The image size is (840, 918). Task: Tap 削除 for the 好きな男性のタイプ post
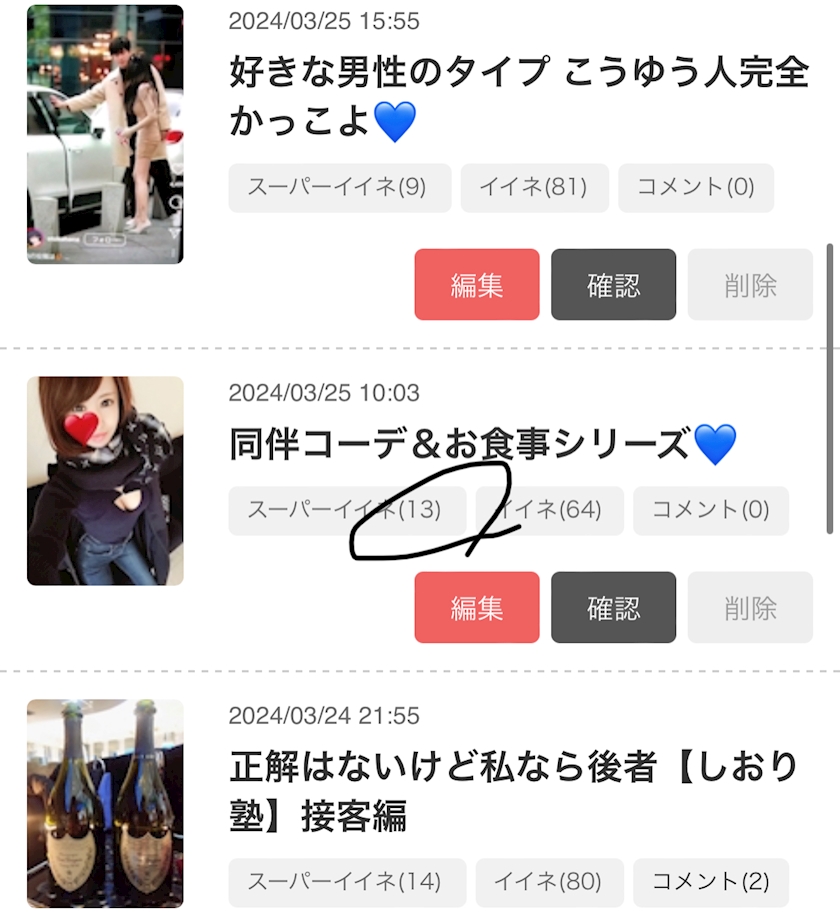click(x=749, y=285)
